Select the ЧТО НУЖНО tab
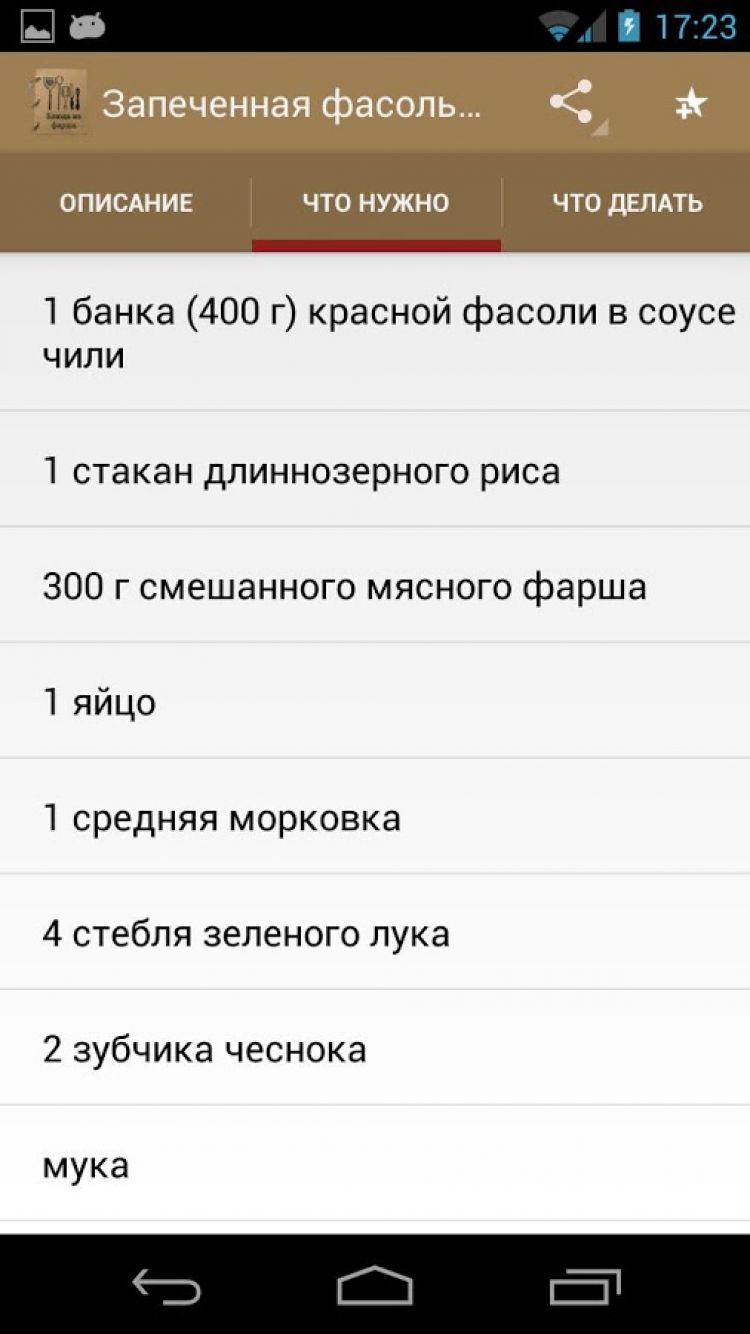The width and height of the screenshot is (750, 1334). coord(376,203)
